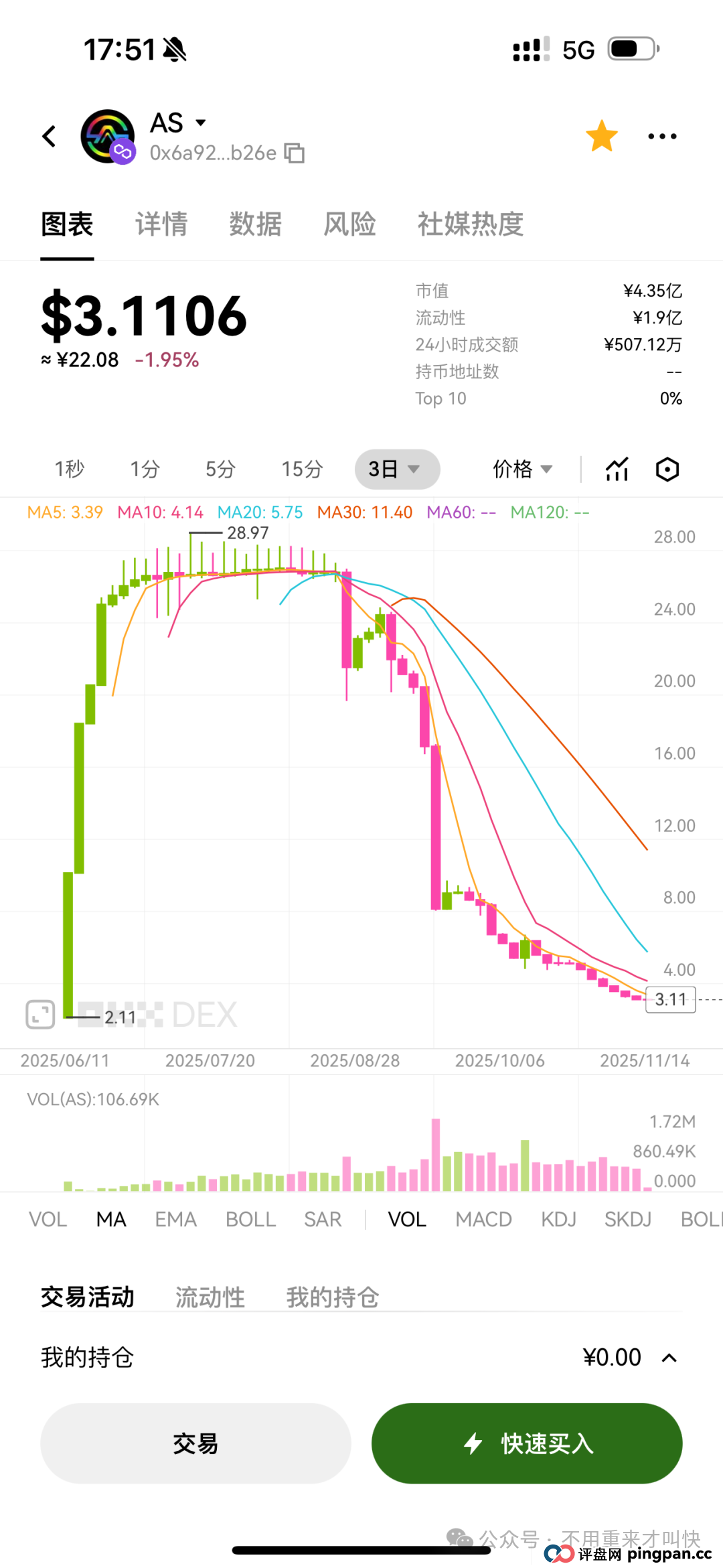
Task: Open the three-dot overflow menu
Action: [662, 136]
